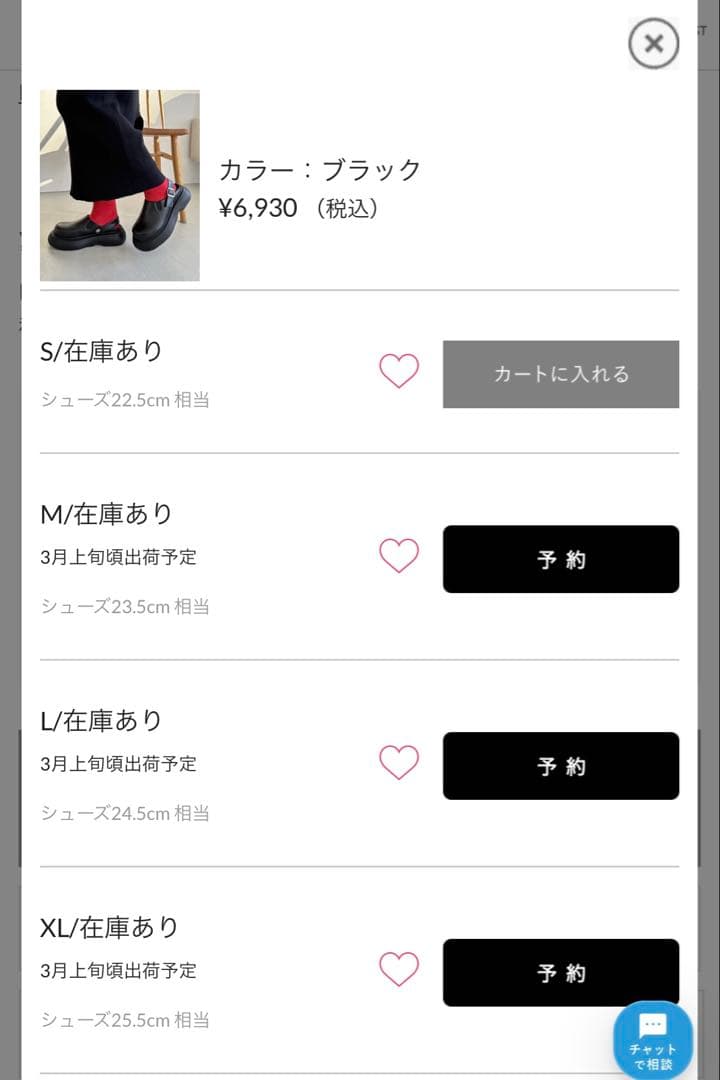The height and width of the screenshot is (1080, 720).
Task: Reserve the XL size shoes
Action: [561, 972]
